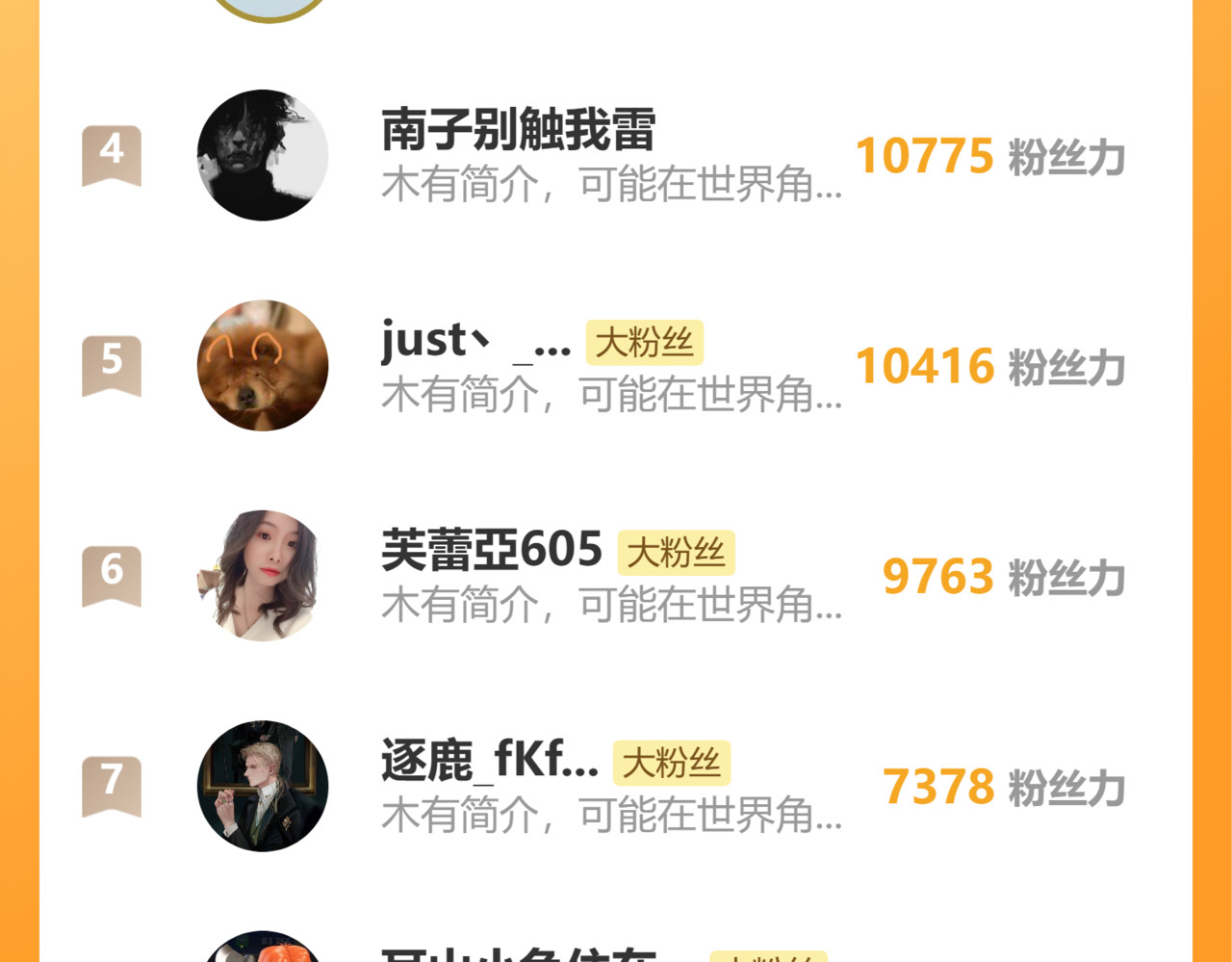View 芙蕾亞605's profile photo
The height and width of the screenshot is (962, 1232).
(263, 576)
